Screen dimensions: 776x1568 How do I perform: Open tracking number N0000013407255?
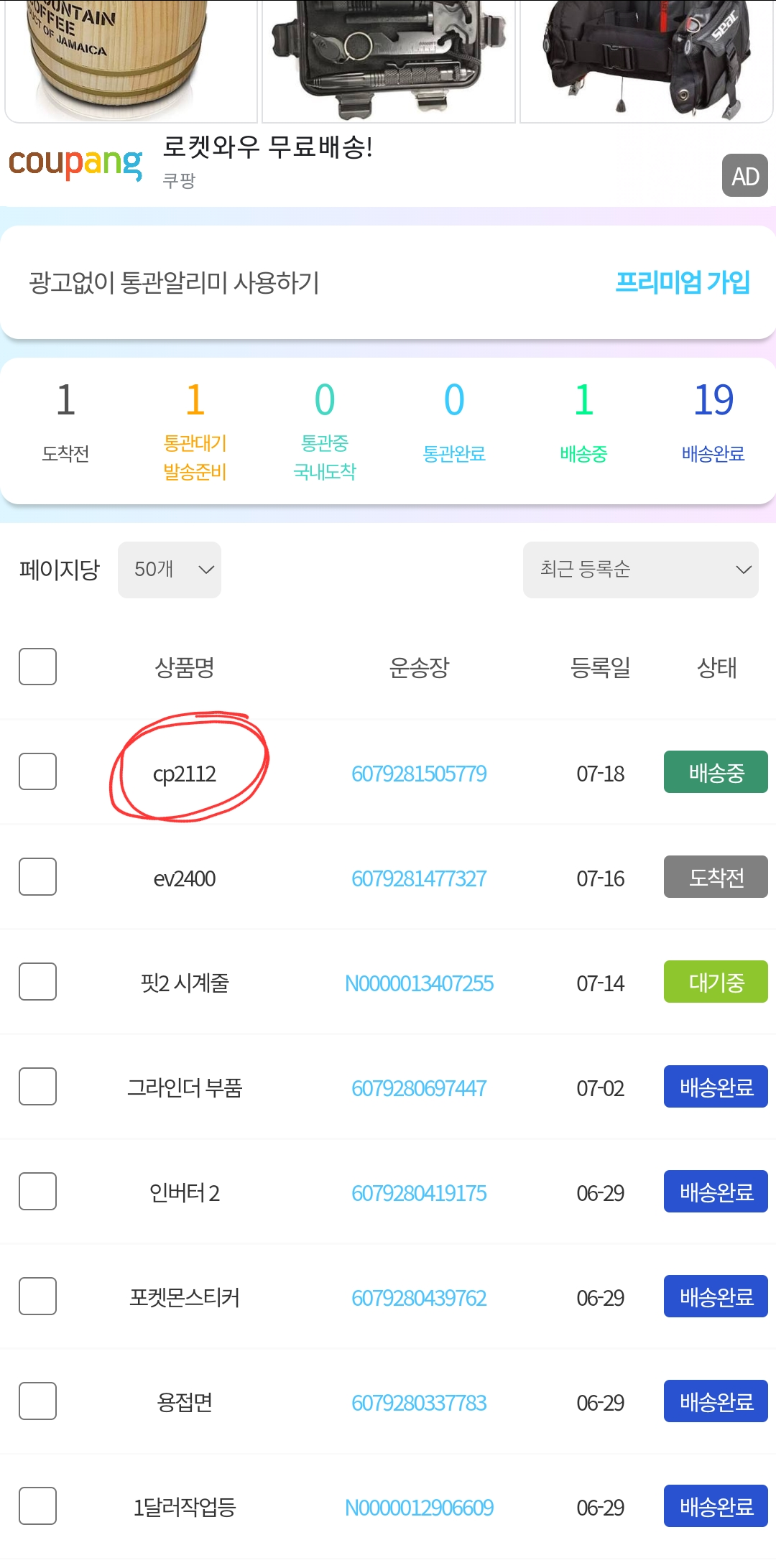point(419,983)
